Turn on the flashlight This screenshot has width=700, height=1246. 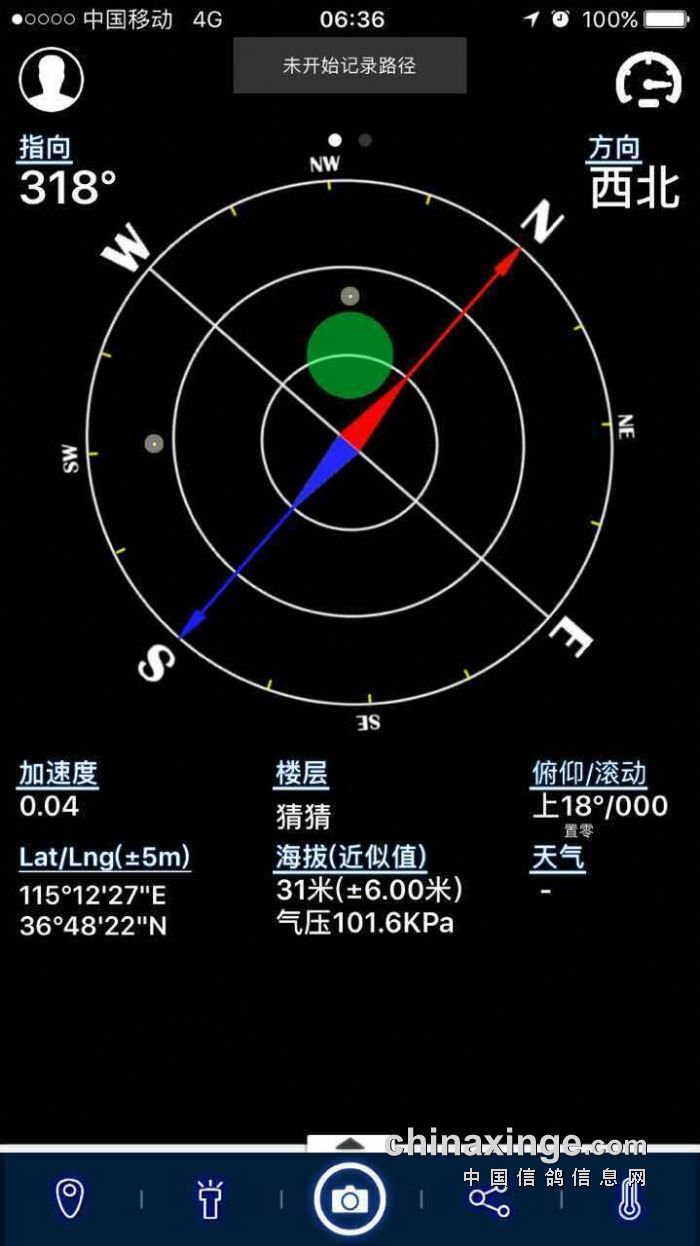209,1198
